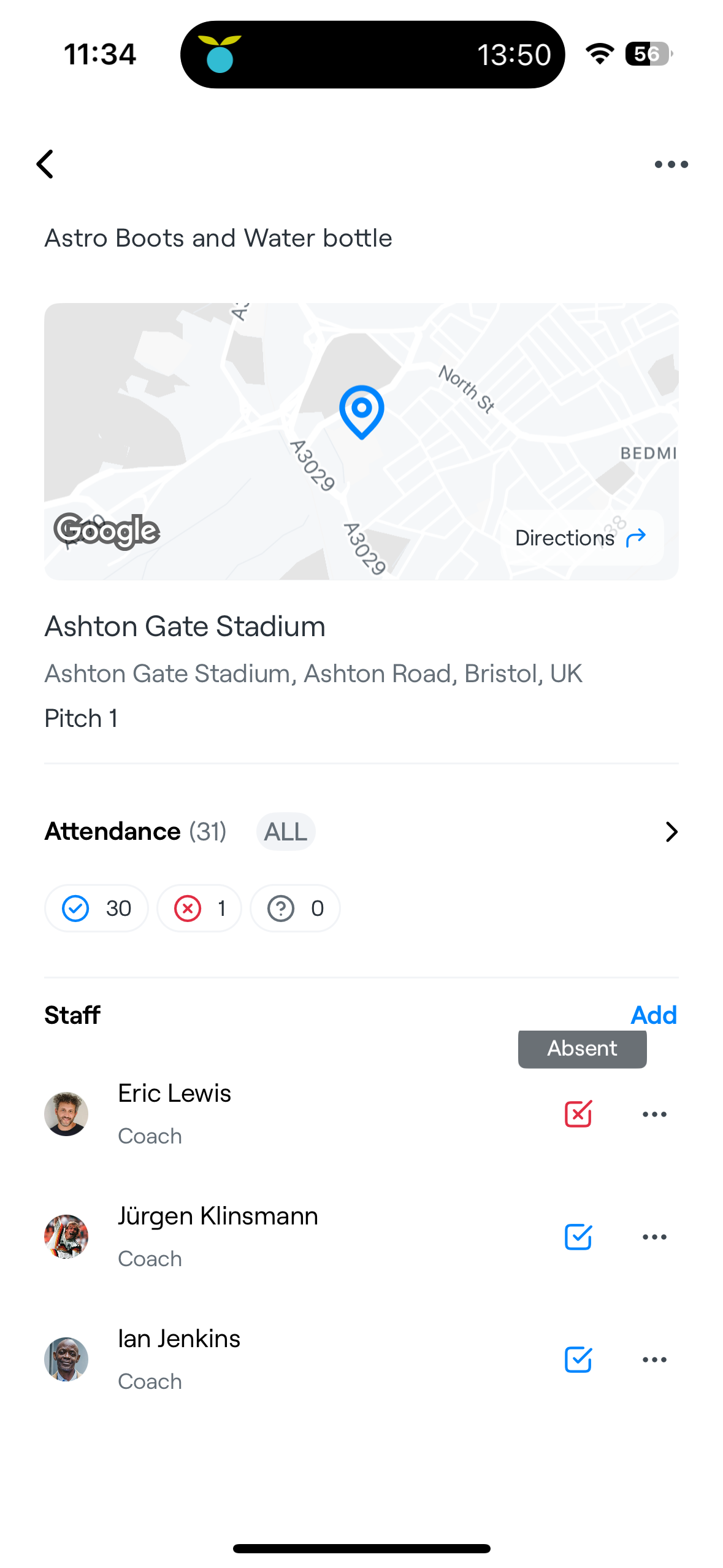Change Eric Lewis's absent attendance status
Viewport: 723px width, 1568px height.
pos(578,1114)
